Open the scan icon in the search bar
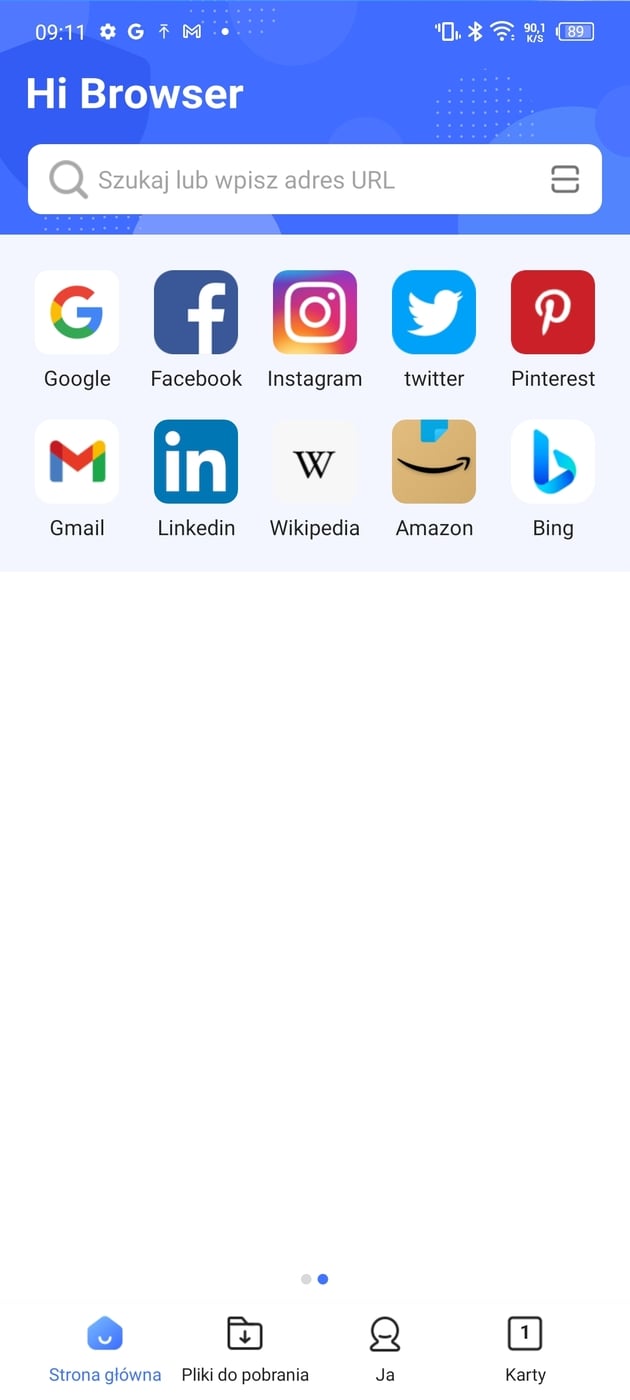Screen dimensions: 630x1400 point(565,180)
